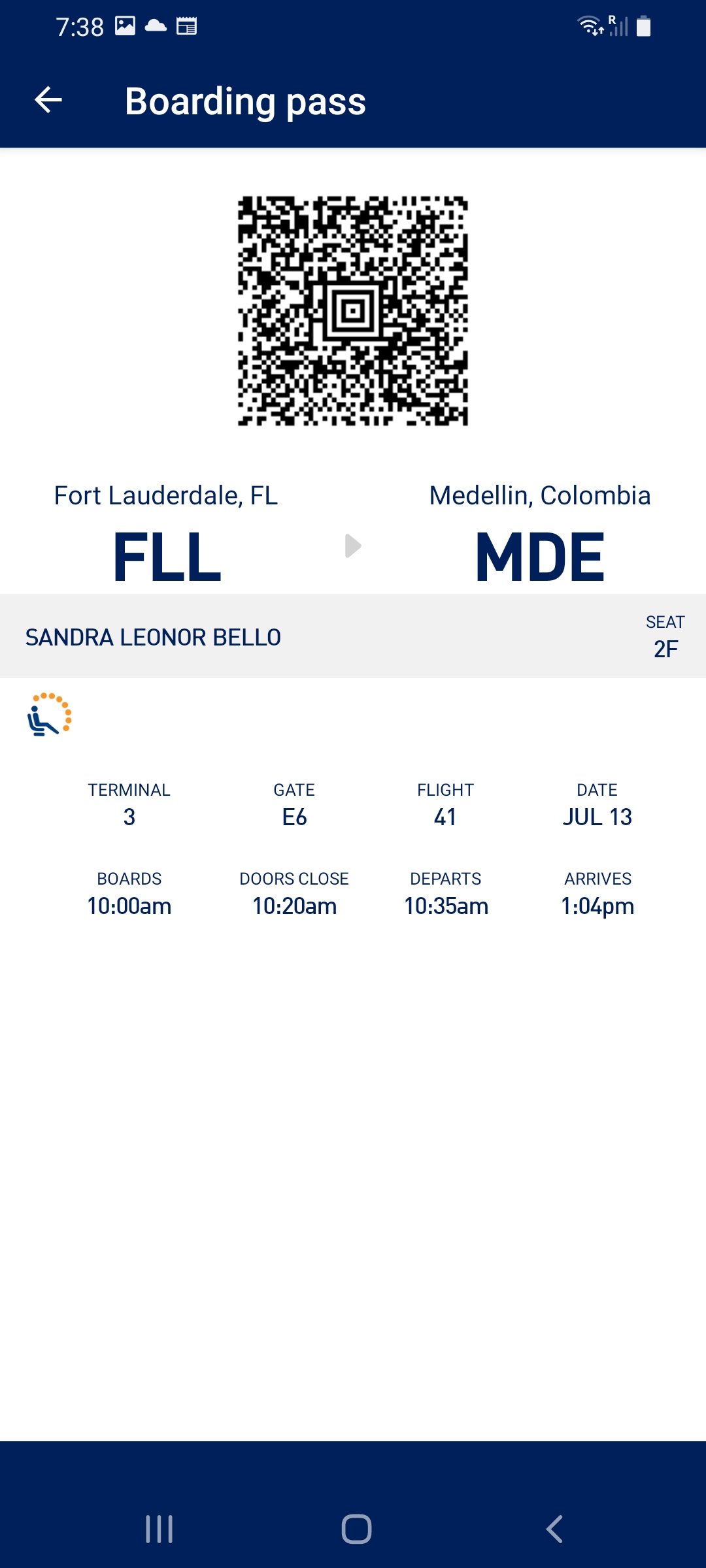
Task: Open the recent apps view
Action: [x=159, y=1529]
